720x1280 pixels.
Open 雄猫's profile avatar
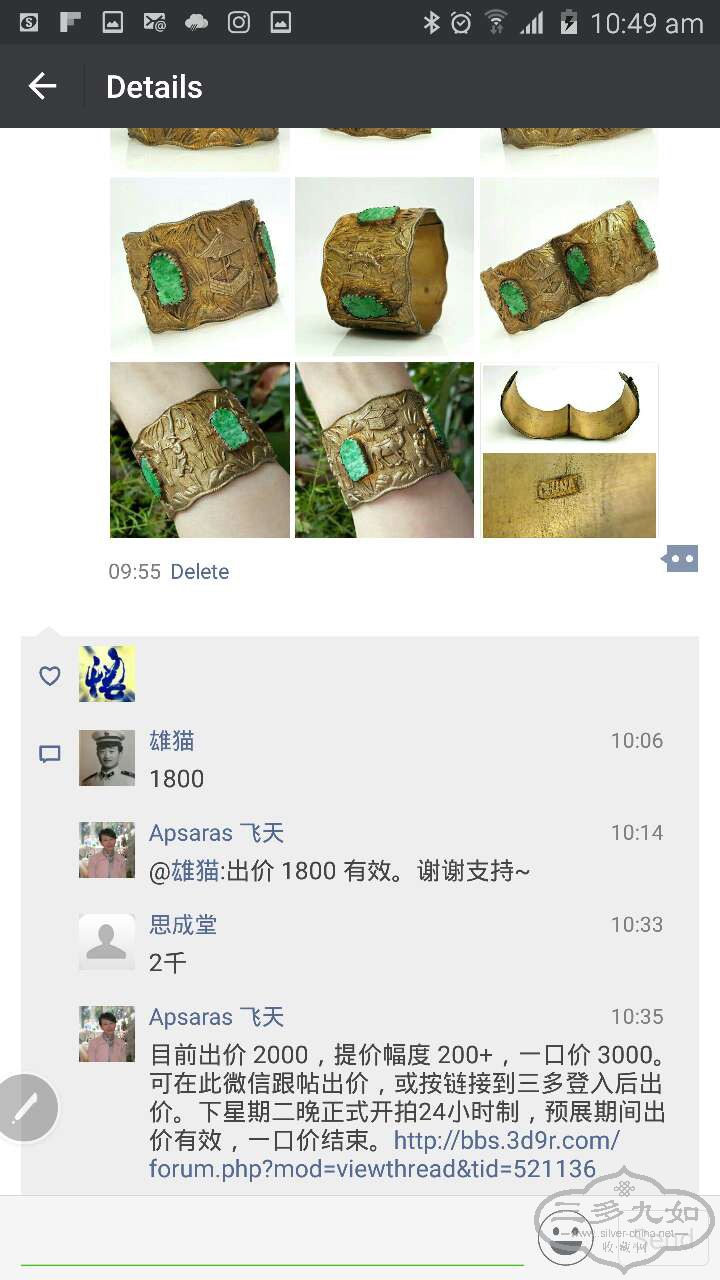(107, 758)
